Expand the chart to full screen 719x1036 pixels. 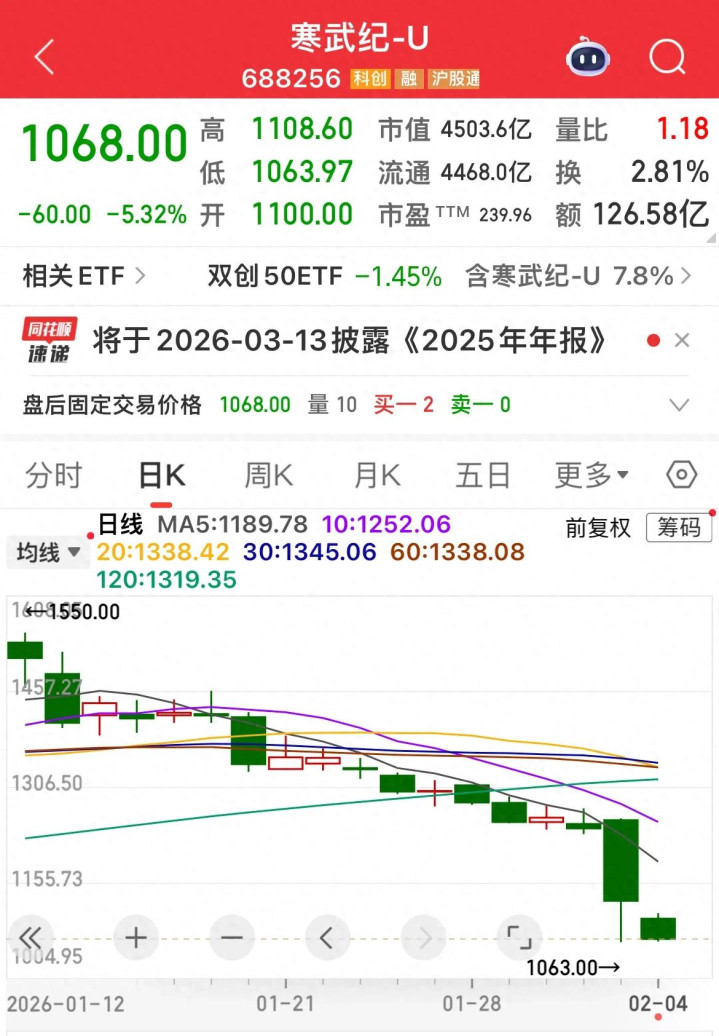(x=519, y=938)
